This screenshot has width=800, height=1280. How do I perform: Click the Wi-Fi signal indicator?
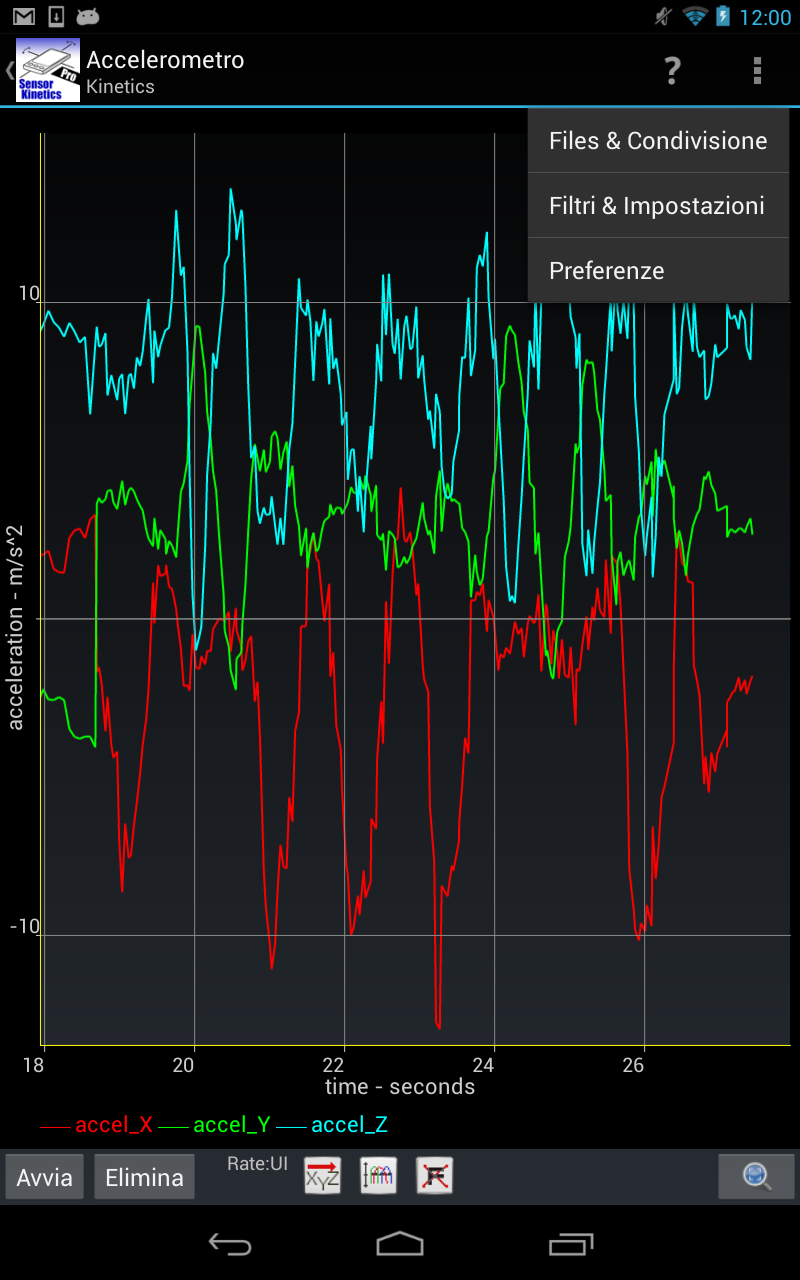(x=692, y=15)
